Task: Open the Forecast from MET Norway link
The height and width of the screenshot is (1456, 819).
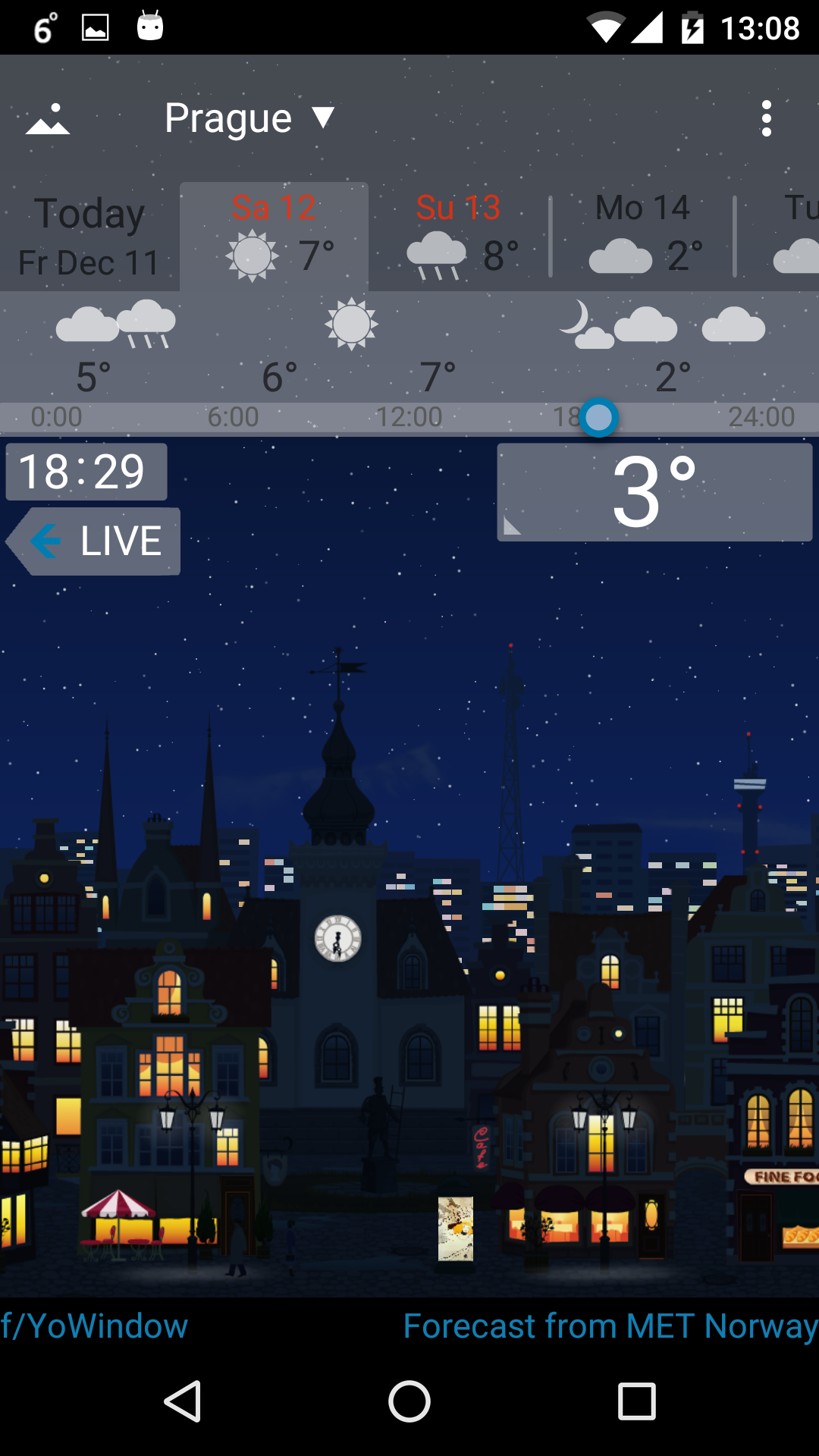Action: pyautogui.click(x=610, y=1326)
